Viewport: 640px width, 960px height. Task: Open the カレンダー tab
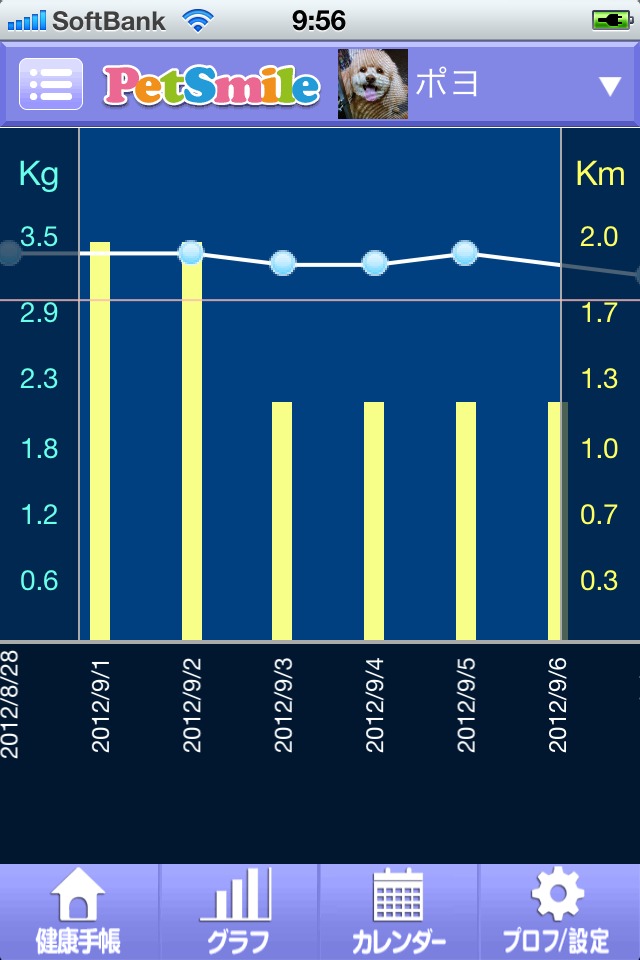pyautogui.click(x=399, y=912)
